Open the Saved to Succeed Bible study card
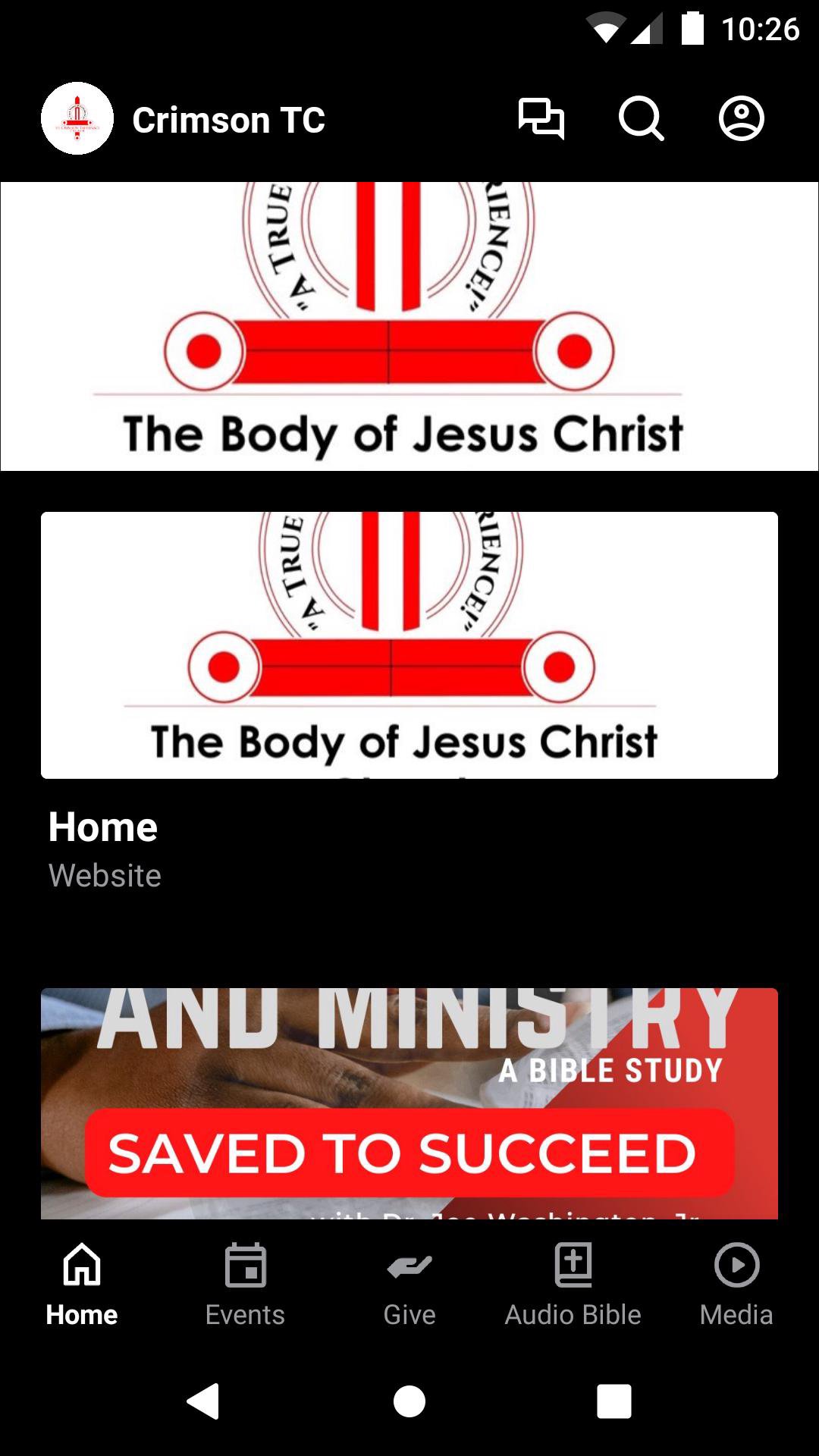The image size is (819, 1456). 409,1103
